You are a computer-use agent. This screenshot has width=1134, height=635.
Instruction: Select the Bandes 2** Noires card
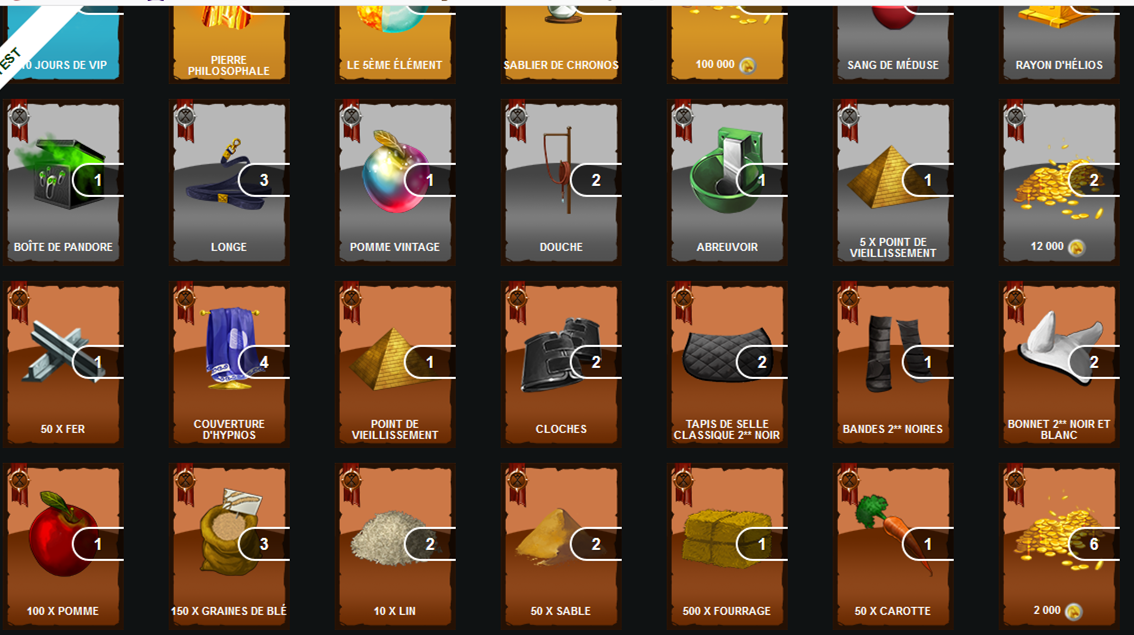(x=893, y=364)
